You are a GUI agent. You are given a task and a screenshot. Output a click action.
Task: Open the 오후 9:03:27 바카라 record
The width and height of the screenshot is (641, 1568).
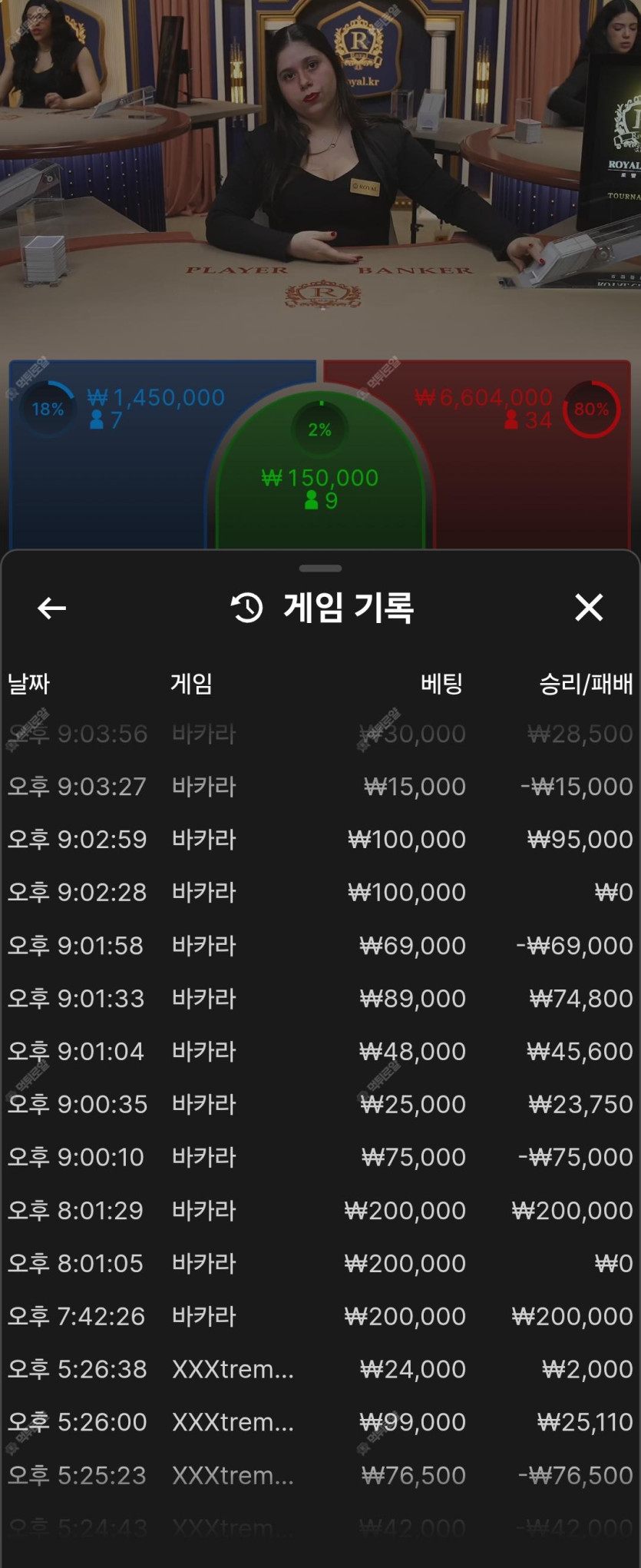click(320, 787)
